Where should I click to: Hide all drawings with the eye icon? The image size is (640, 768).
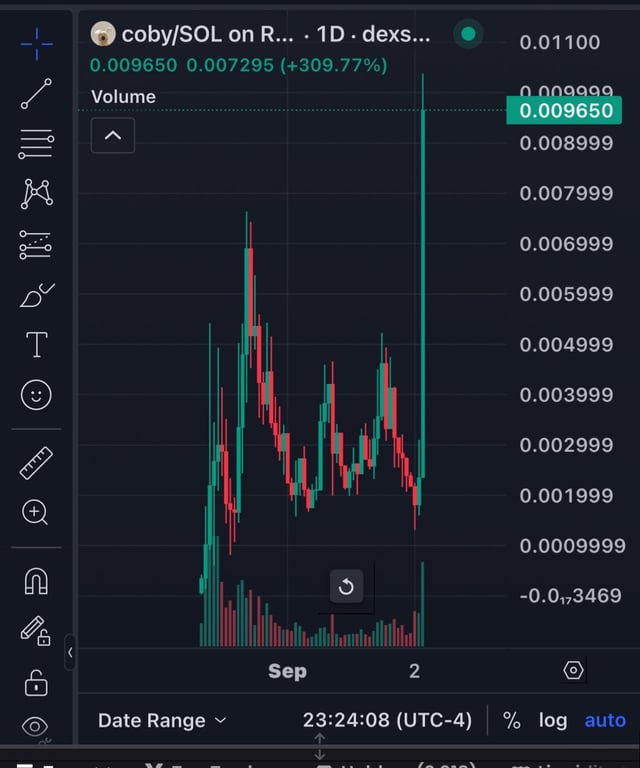pos(36,727)
